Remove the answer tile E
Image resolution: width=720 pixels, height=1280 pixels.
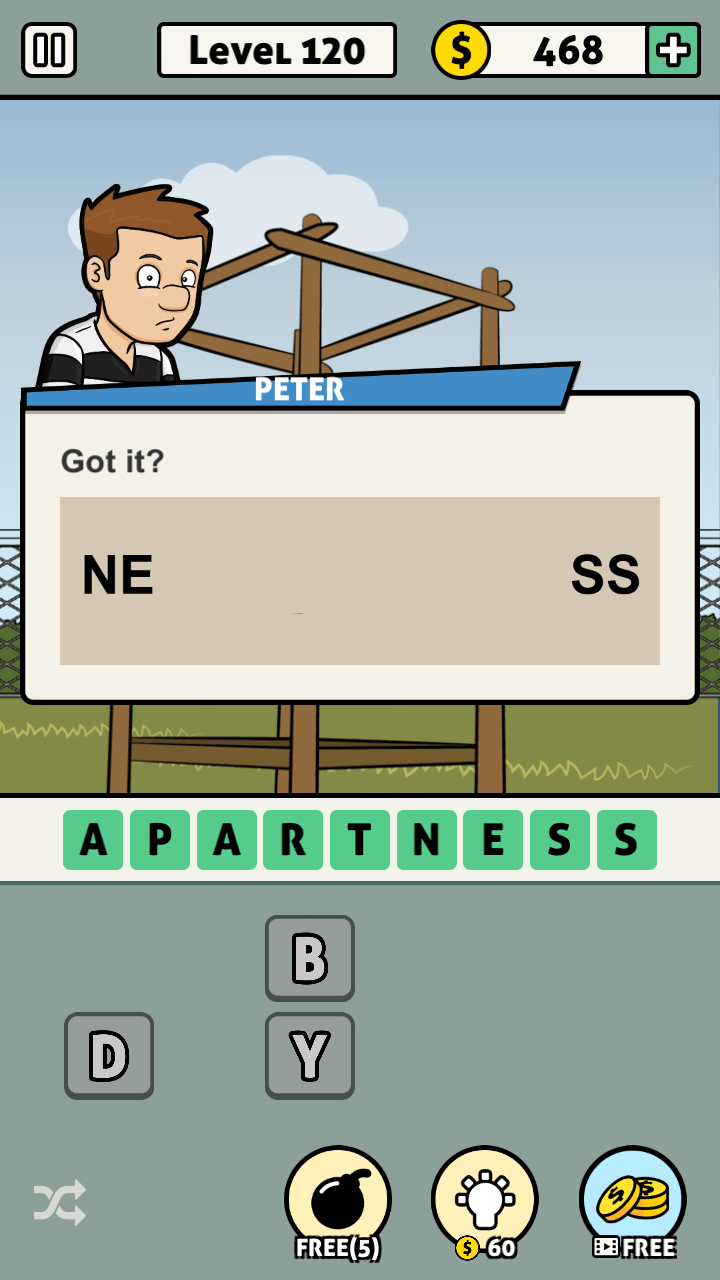[493, 840]
